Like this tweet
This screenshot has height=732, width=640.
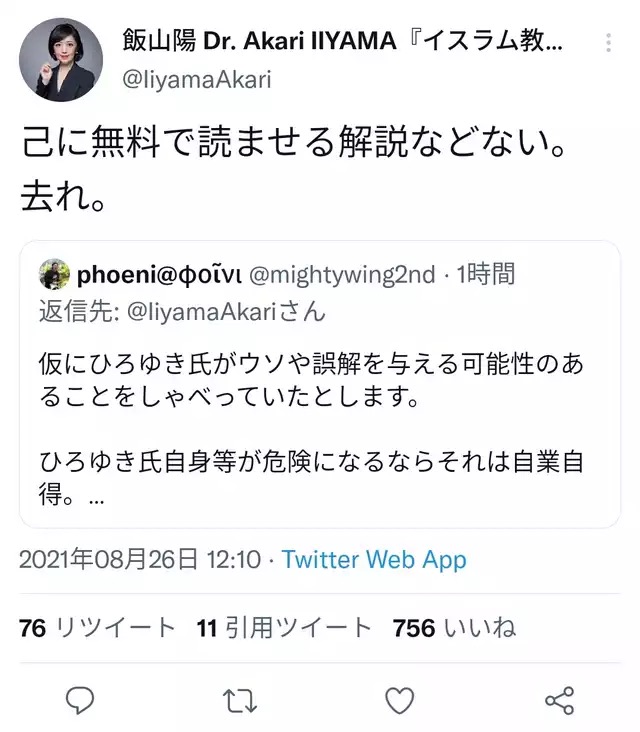coord(399,699)
